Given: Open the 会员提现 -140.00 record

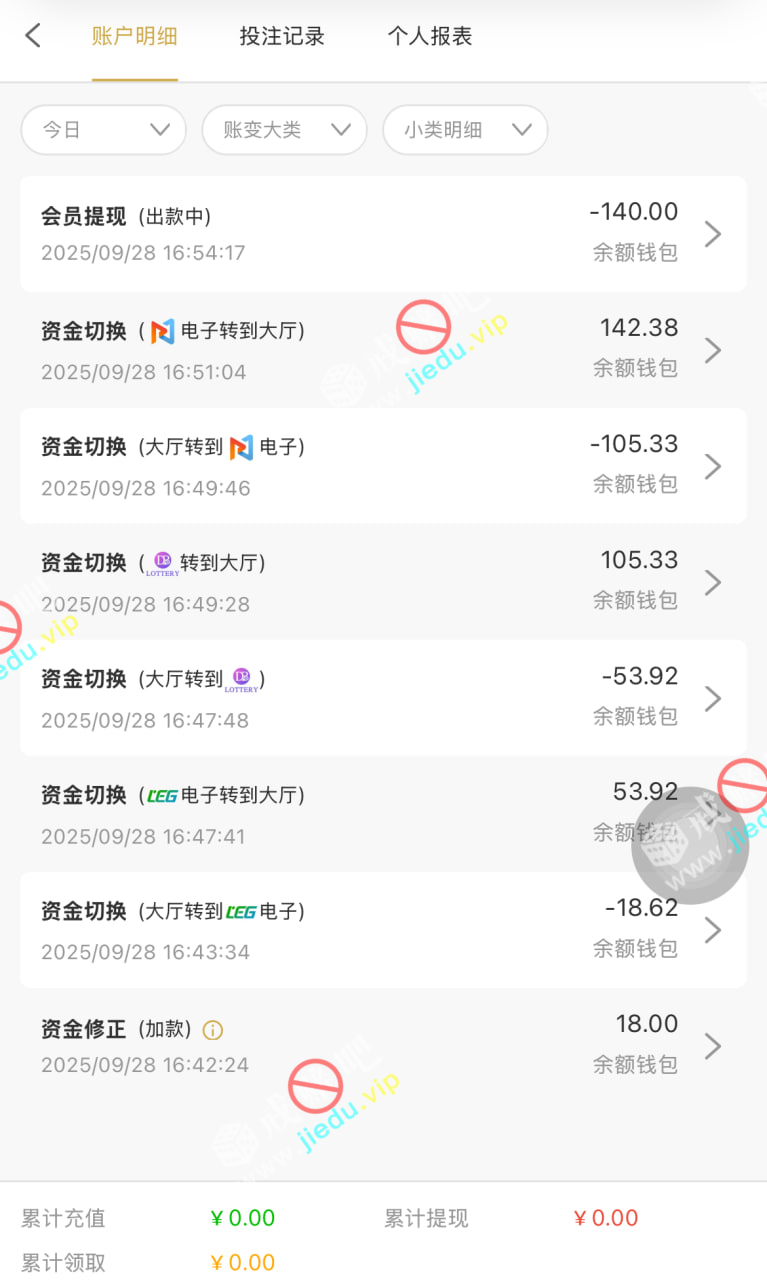Looking at the screenshot, I should 383,234.
